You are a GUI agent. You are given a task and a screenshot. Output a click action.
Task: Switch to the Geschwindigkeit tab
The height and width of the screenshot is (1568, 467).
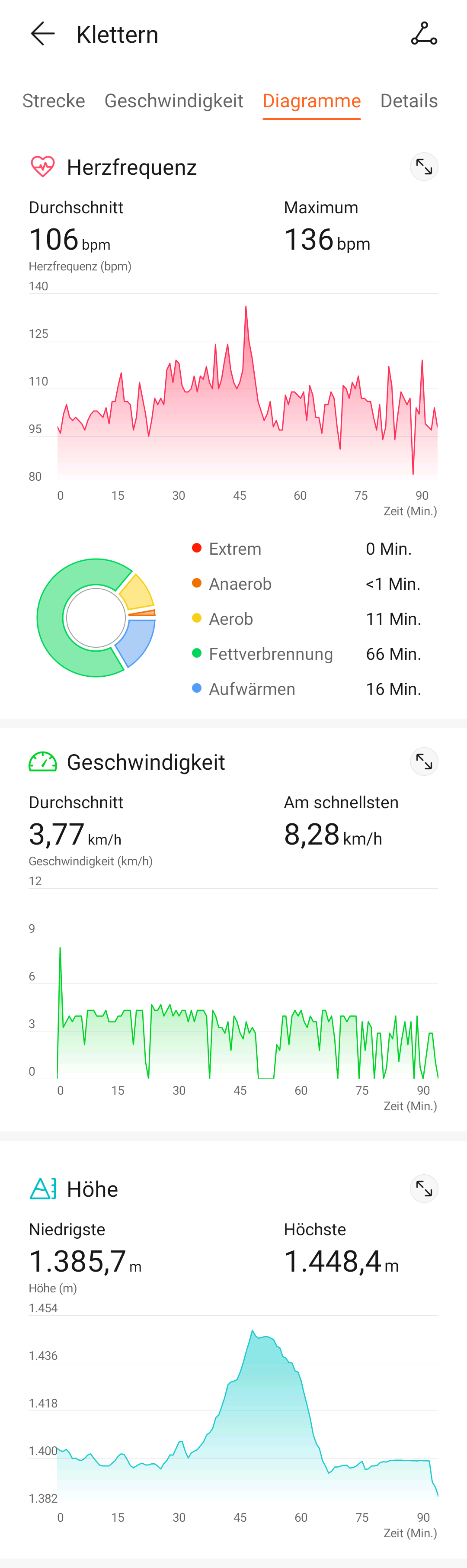point(173,100)
